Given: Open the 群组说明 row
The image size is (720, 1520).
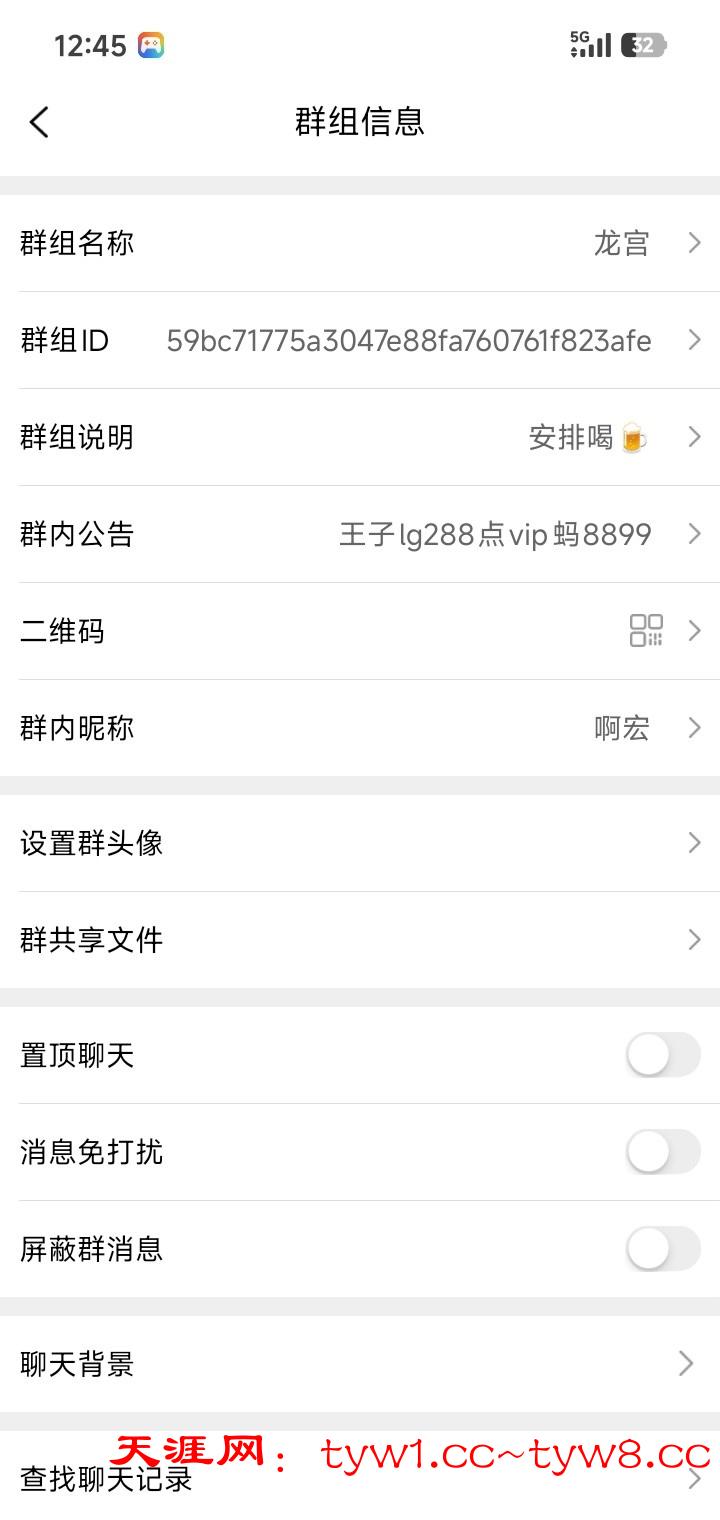Looking at the screenshot, I should [x=360, y=437].
